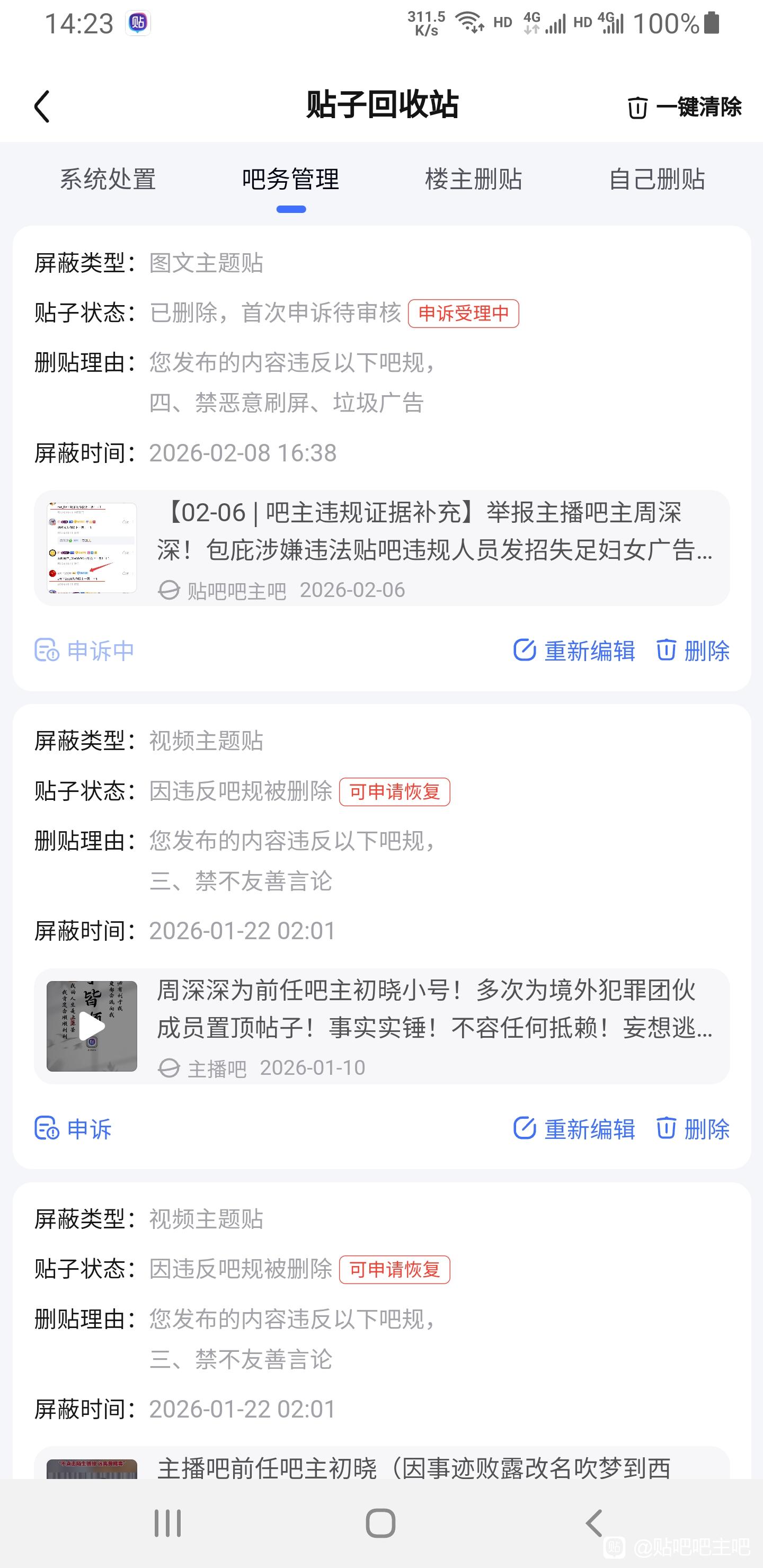Tap 重新编辑 on the 主播吧 2026-01-10 post
763x1568 pixels.
click(574, 1129)
